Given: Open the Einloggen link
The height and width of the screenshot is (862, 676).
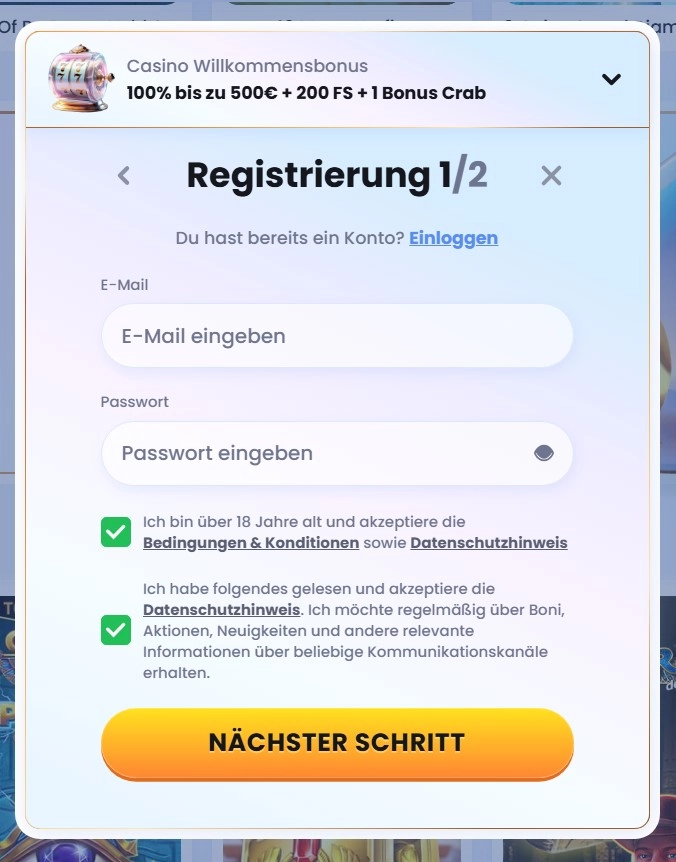Looking at the screenshot, I should coord(453,238).
